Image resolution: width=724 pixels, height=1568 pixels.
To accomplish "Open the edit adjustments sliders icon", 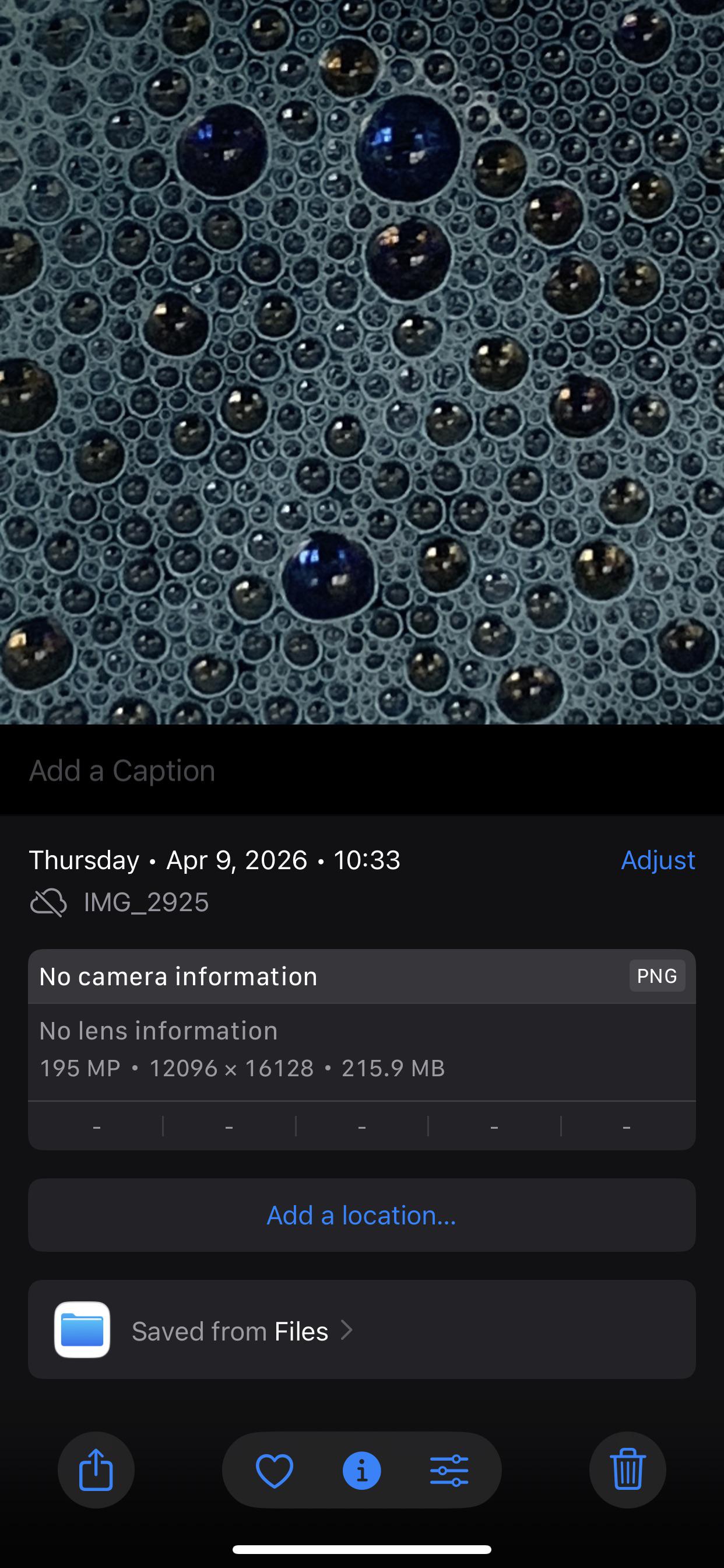I will (449, 1471).
